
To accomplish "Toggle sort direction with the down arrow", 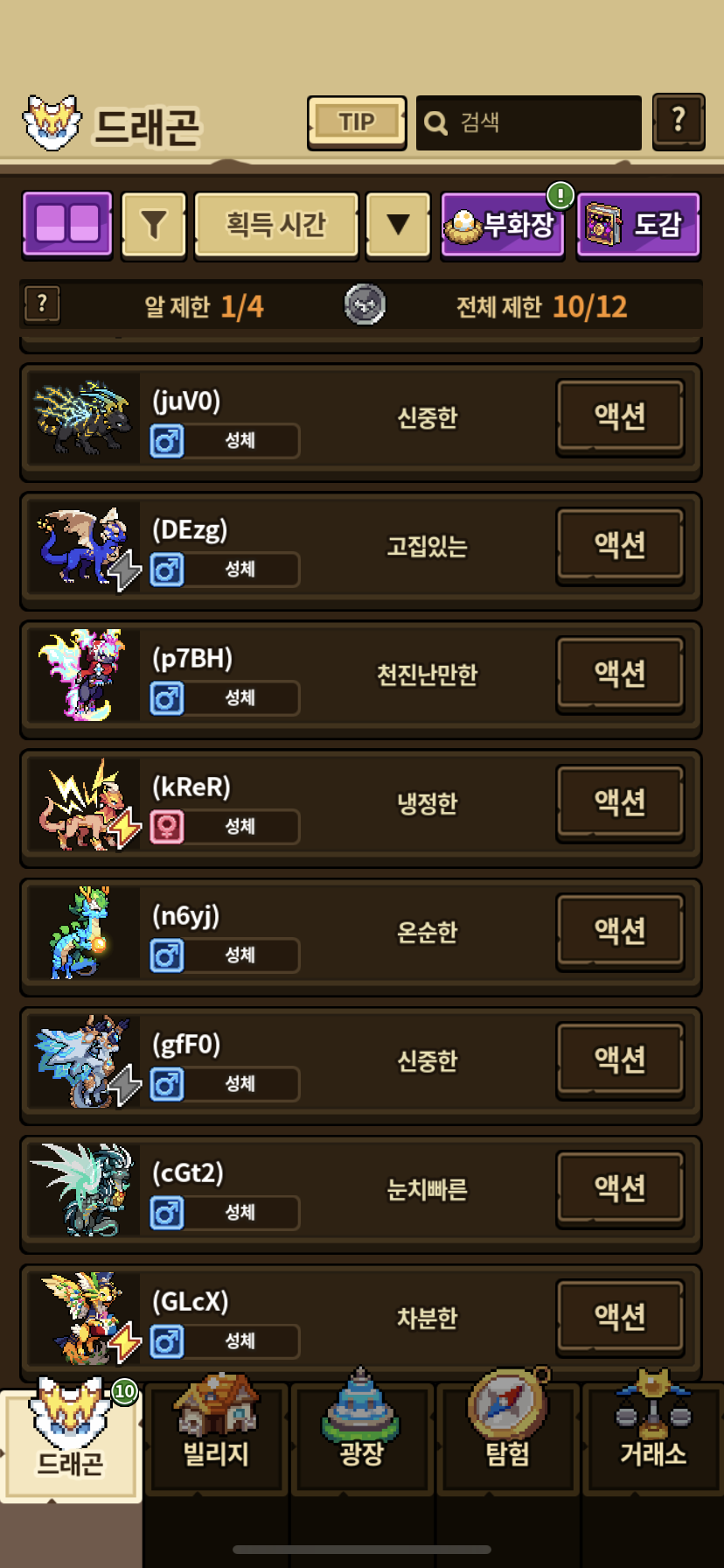I will (x=398, y=226).
